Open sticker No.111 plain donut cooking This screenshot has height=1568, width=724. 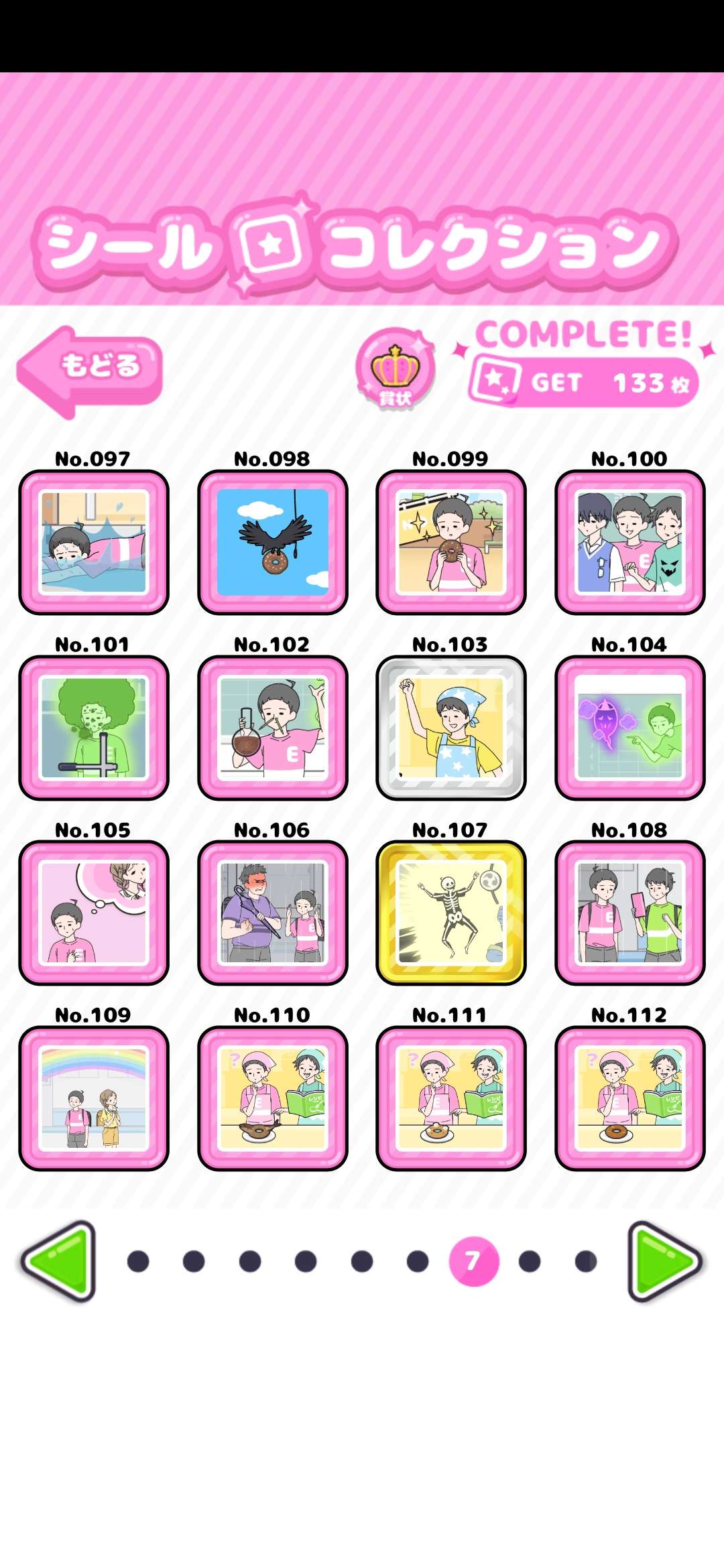click(x=451, y=1098)
